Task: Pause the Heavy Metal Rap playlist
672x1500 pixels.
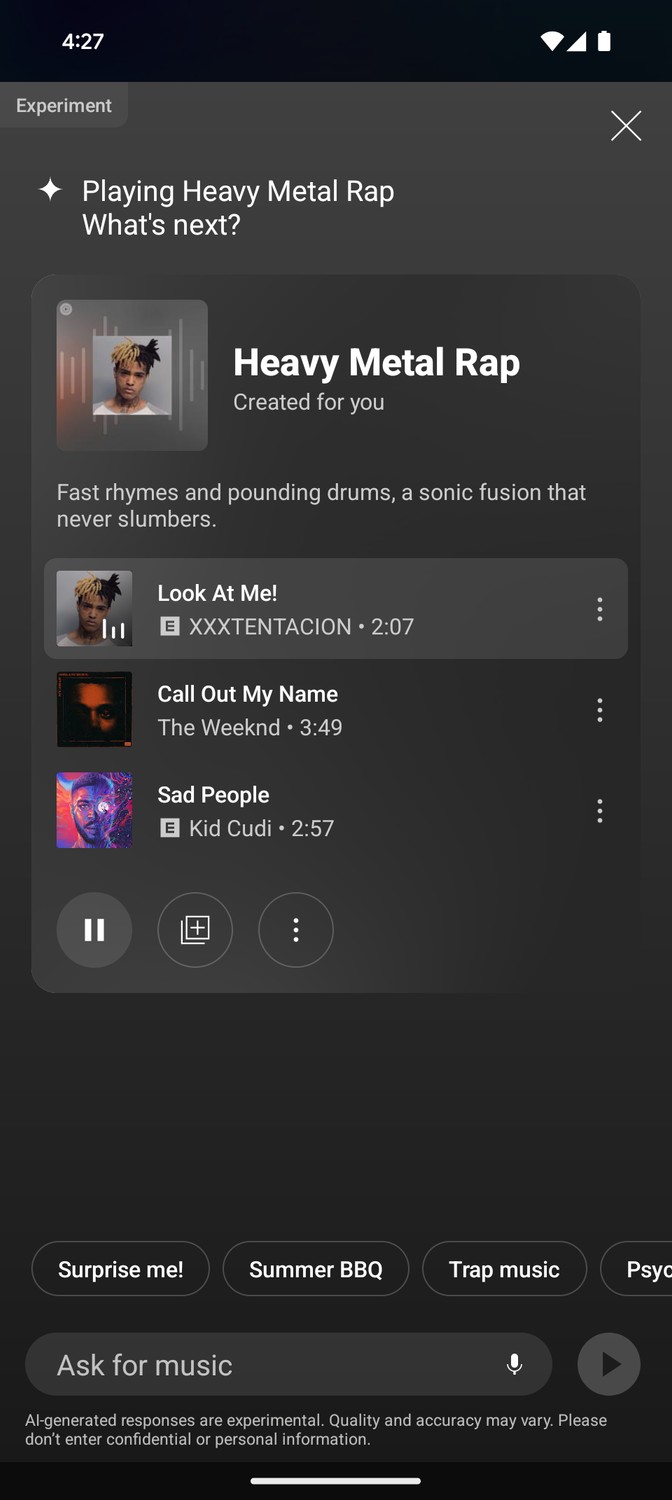Action: coord(94,930)
